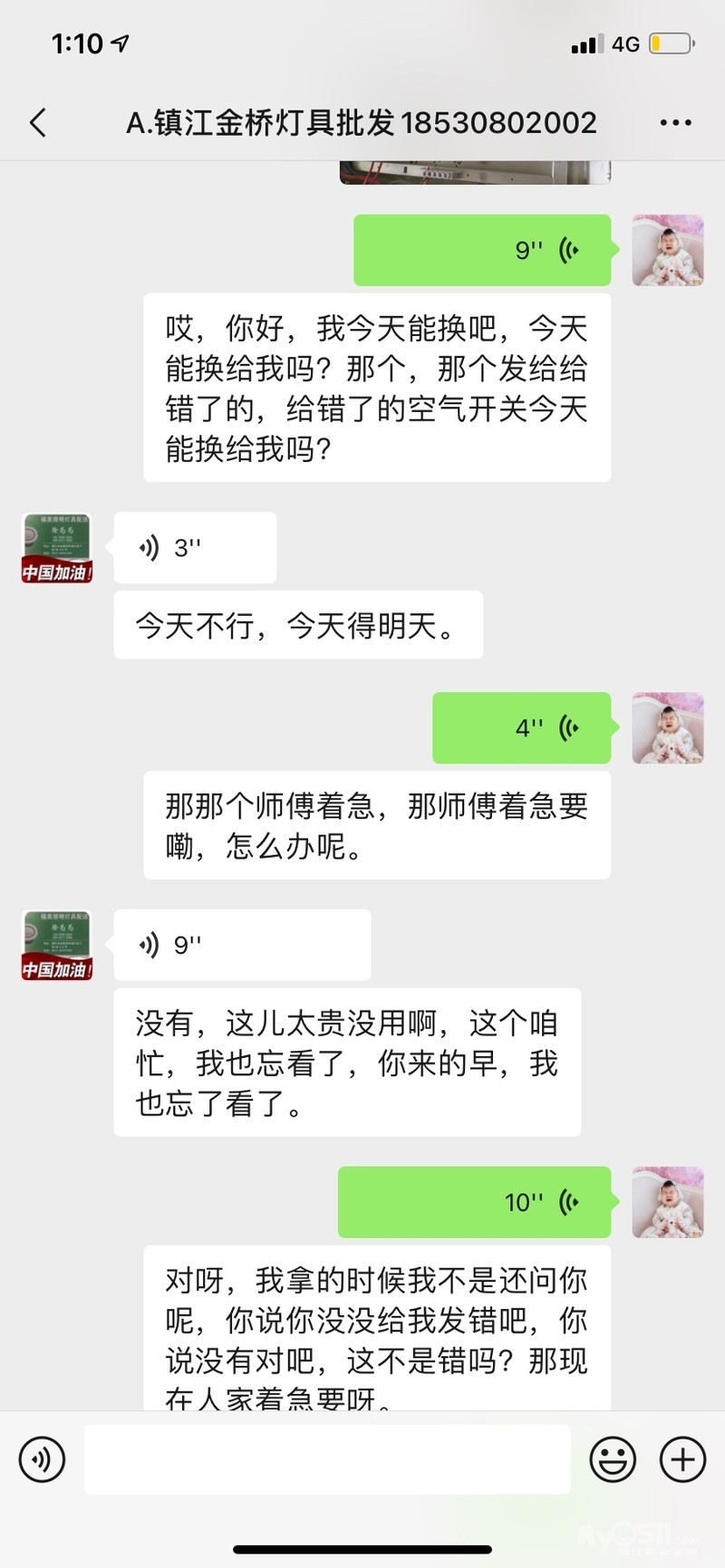Play the received 3-second voice message

click(x=195, y=547)
